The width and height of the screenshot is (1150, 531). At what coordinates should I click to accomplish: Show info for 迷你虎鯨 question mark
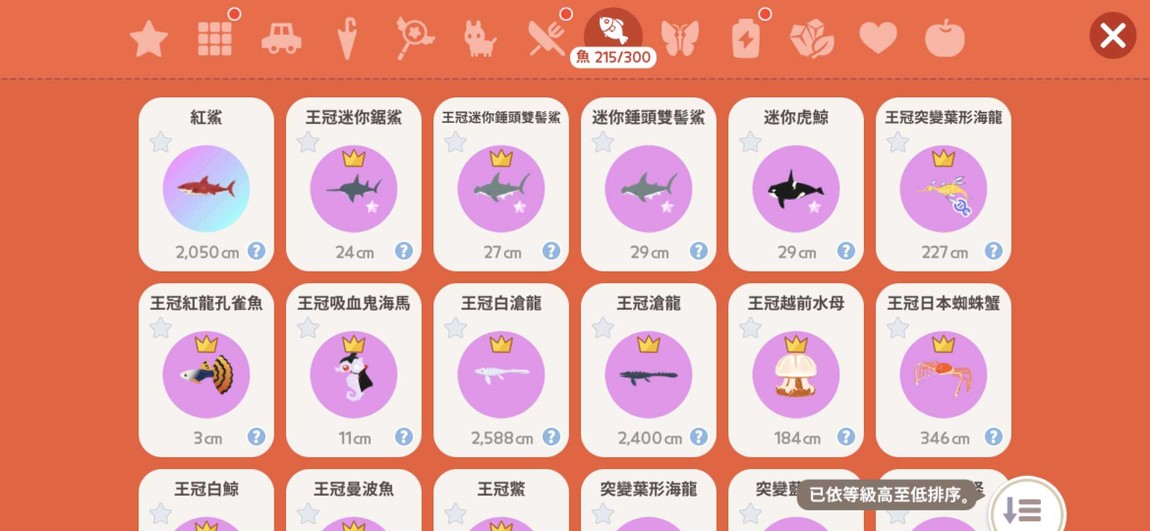pos(846,251)
